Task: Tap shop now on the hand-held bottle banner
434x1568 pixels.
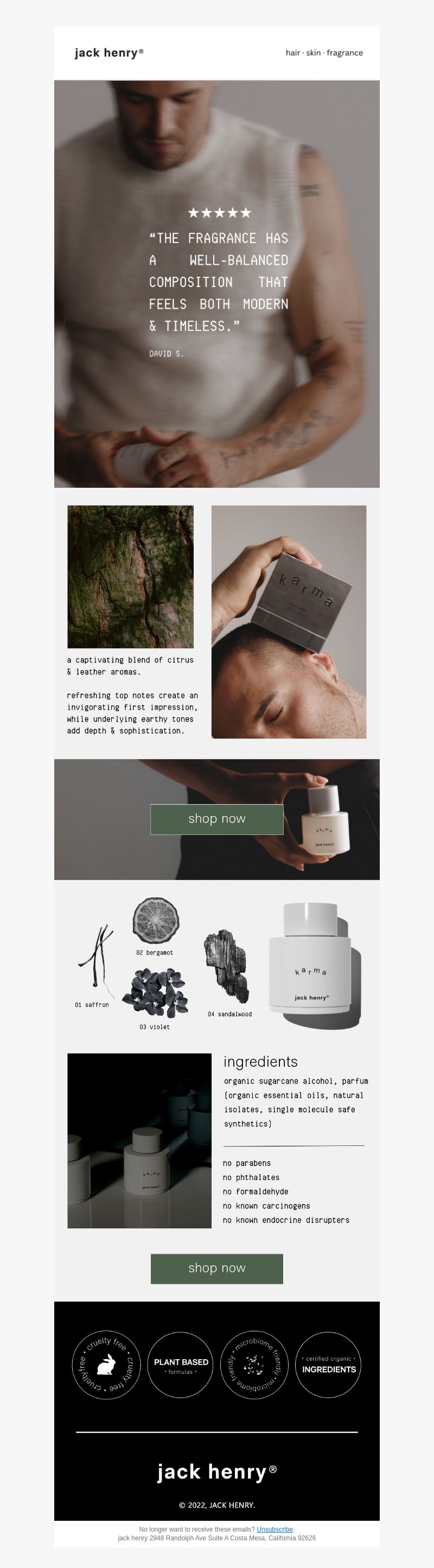Action: (216, 819)
